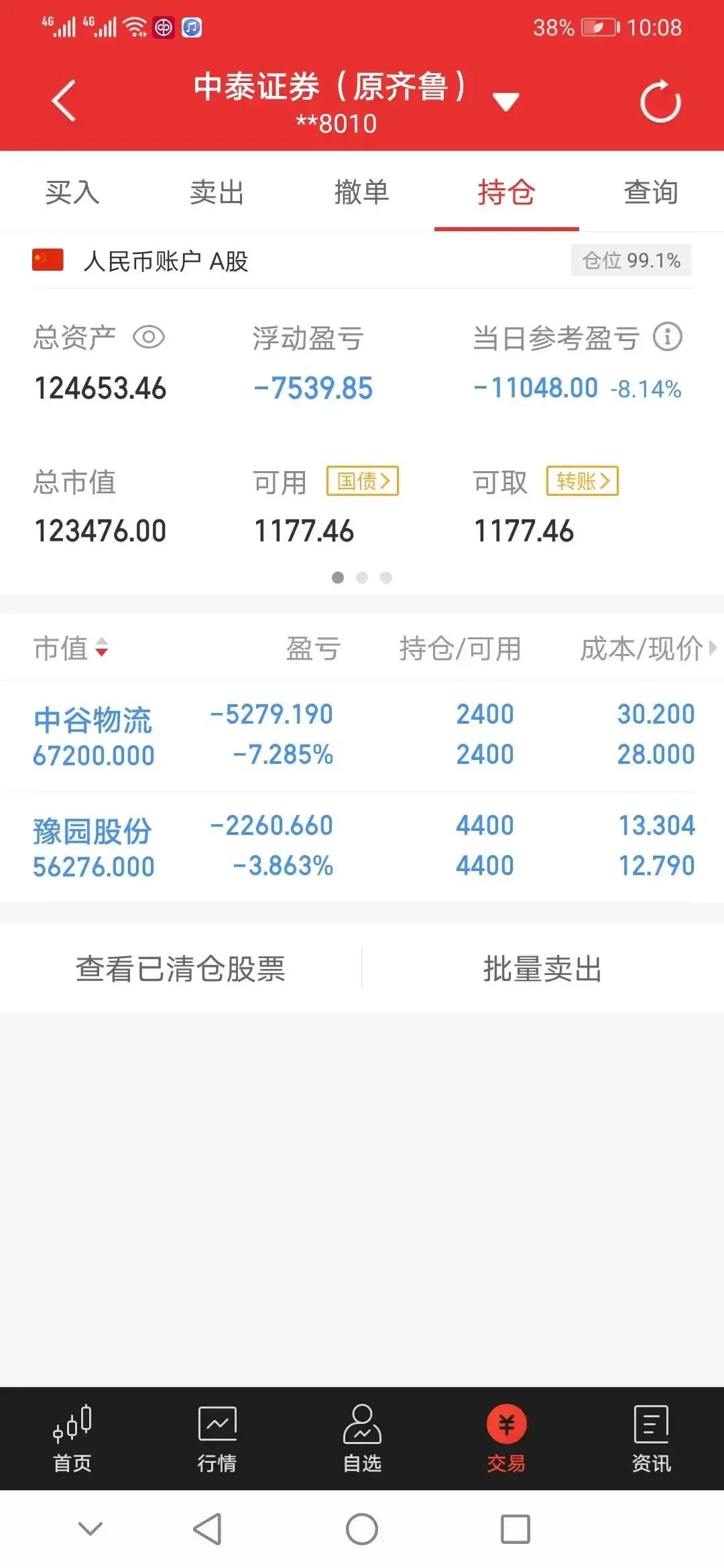Select the 查询 tab
Image resolution: width=724 pixels, height=1568 pixels.
651,192
